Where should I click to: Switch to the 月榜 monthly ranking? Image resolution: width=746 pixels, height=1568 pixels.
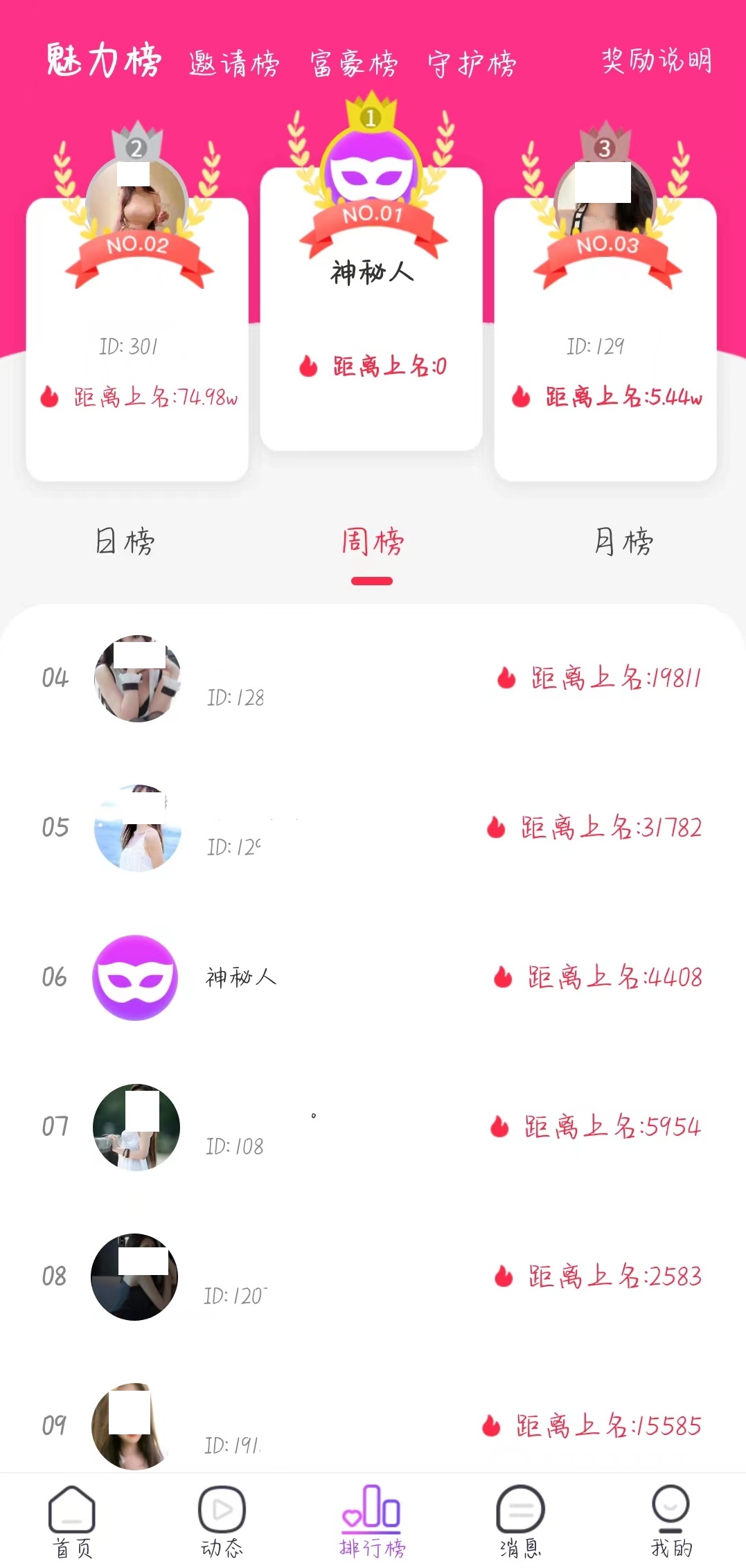623,542
